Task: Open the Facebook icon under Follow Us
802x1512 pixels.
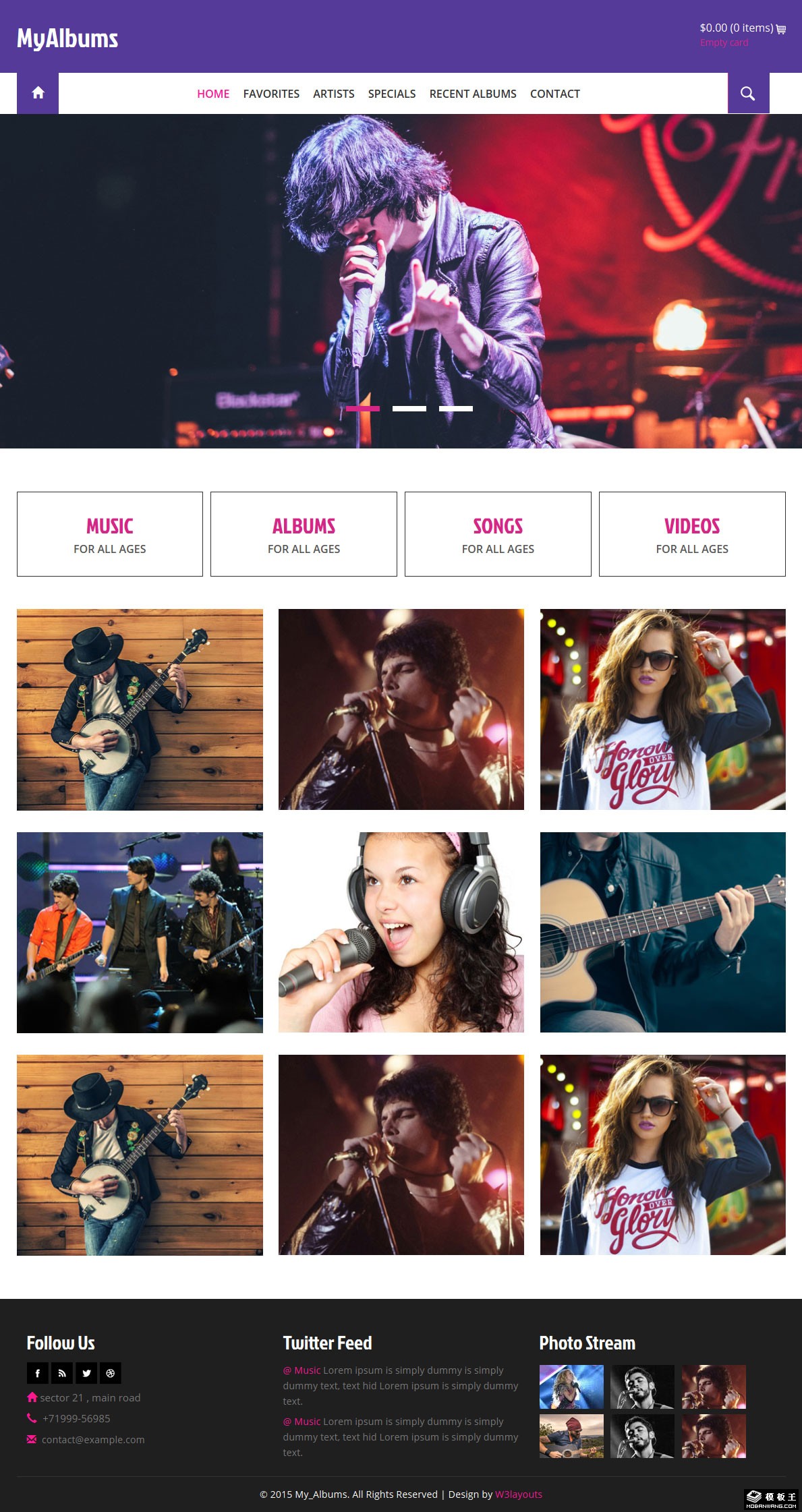Action: click(38, 1373)
